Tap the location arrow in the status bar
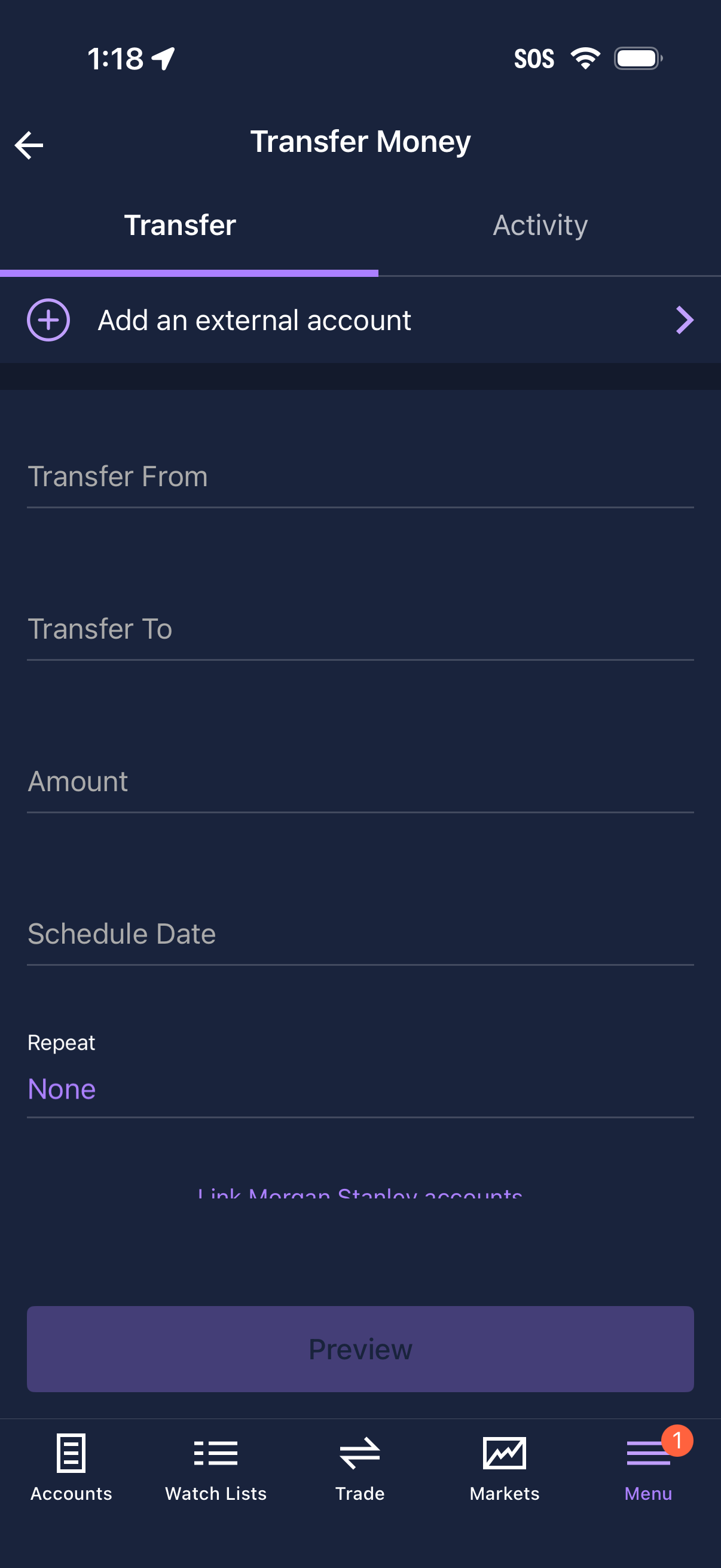 point(162,59)
